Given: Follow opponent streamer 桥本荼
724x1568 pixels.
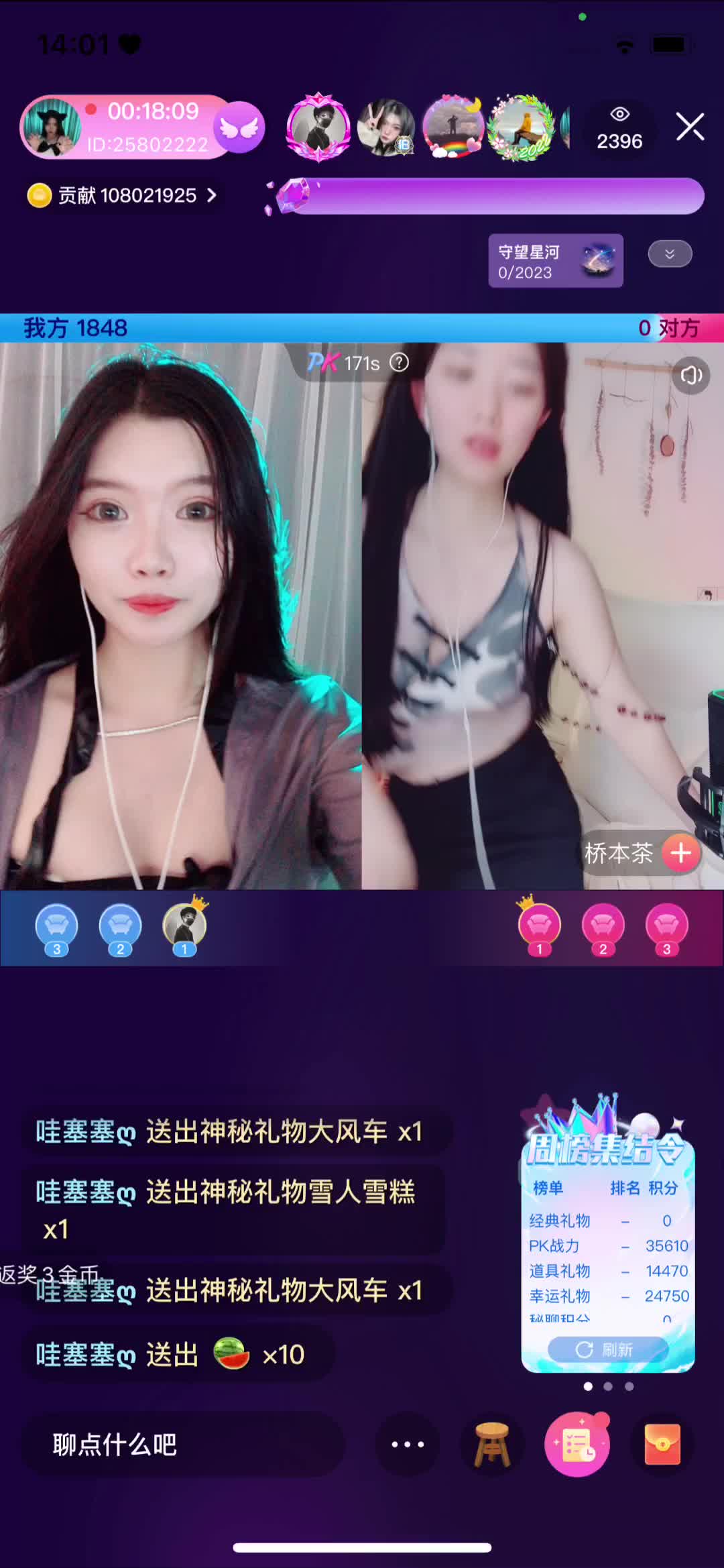Looking at the screenshot, I should (680, 853).
